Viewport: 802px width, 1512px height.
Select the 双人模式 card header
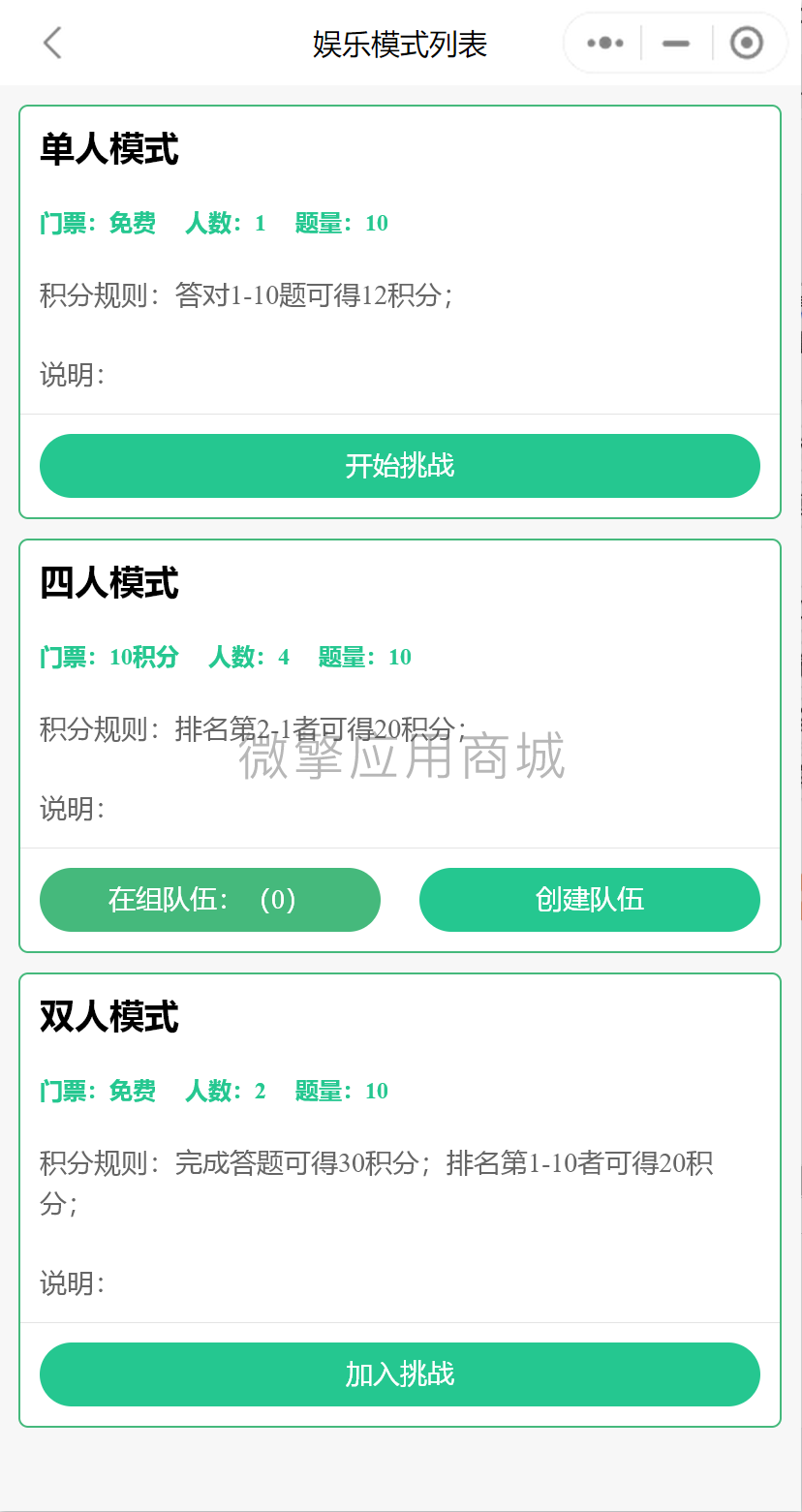[x=108, y=1018]
